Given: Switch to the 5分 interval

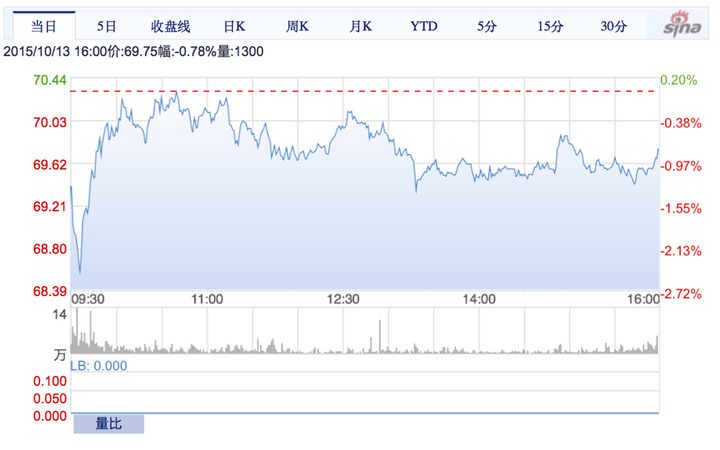Looking at the screenshot, I should tap(486, 24).
